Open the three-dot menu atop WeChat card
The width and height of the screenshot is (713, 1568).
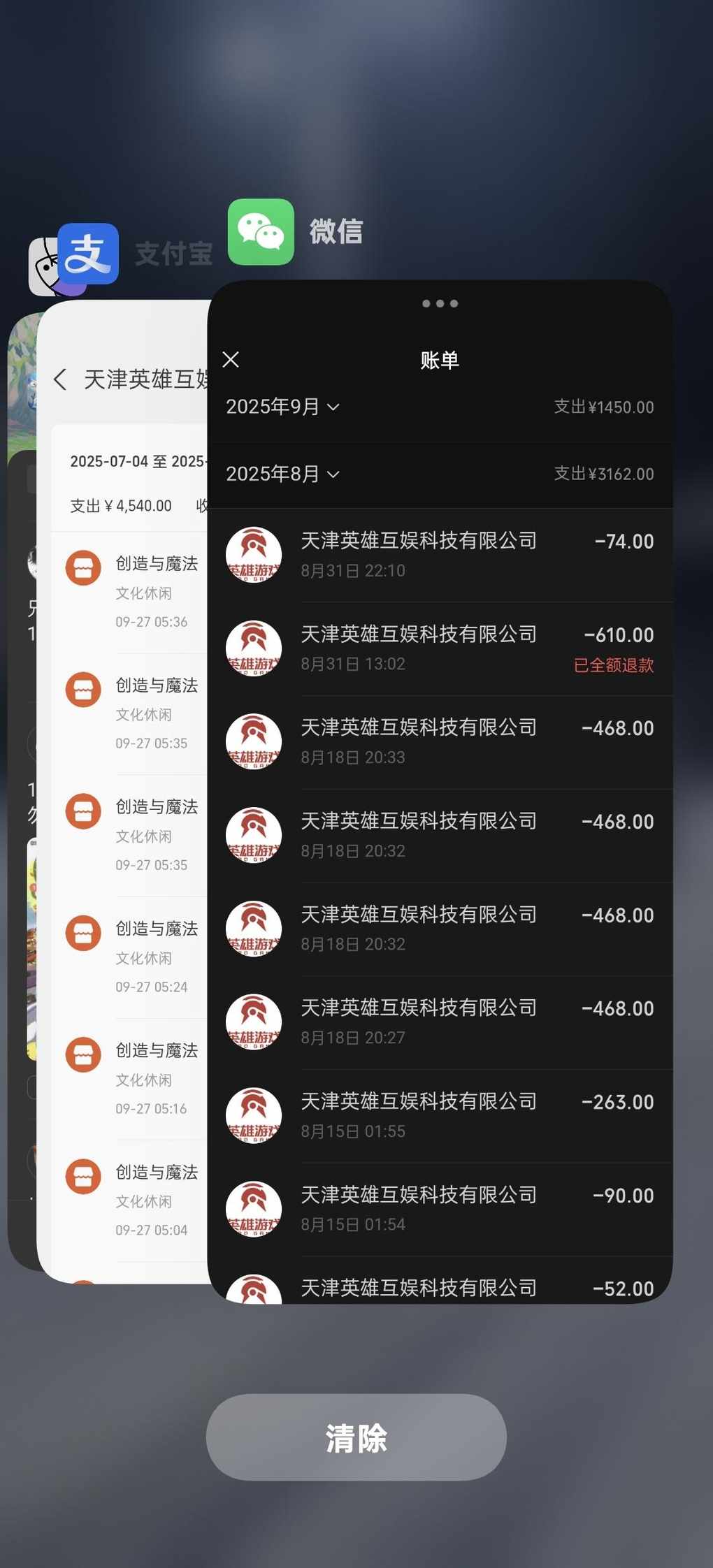tap(440, 303)
